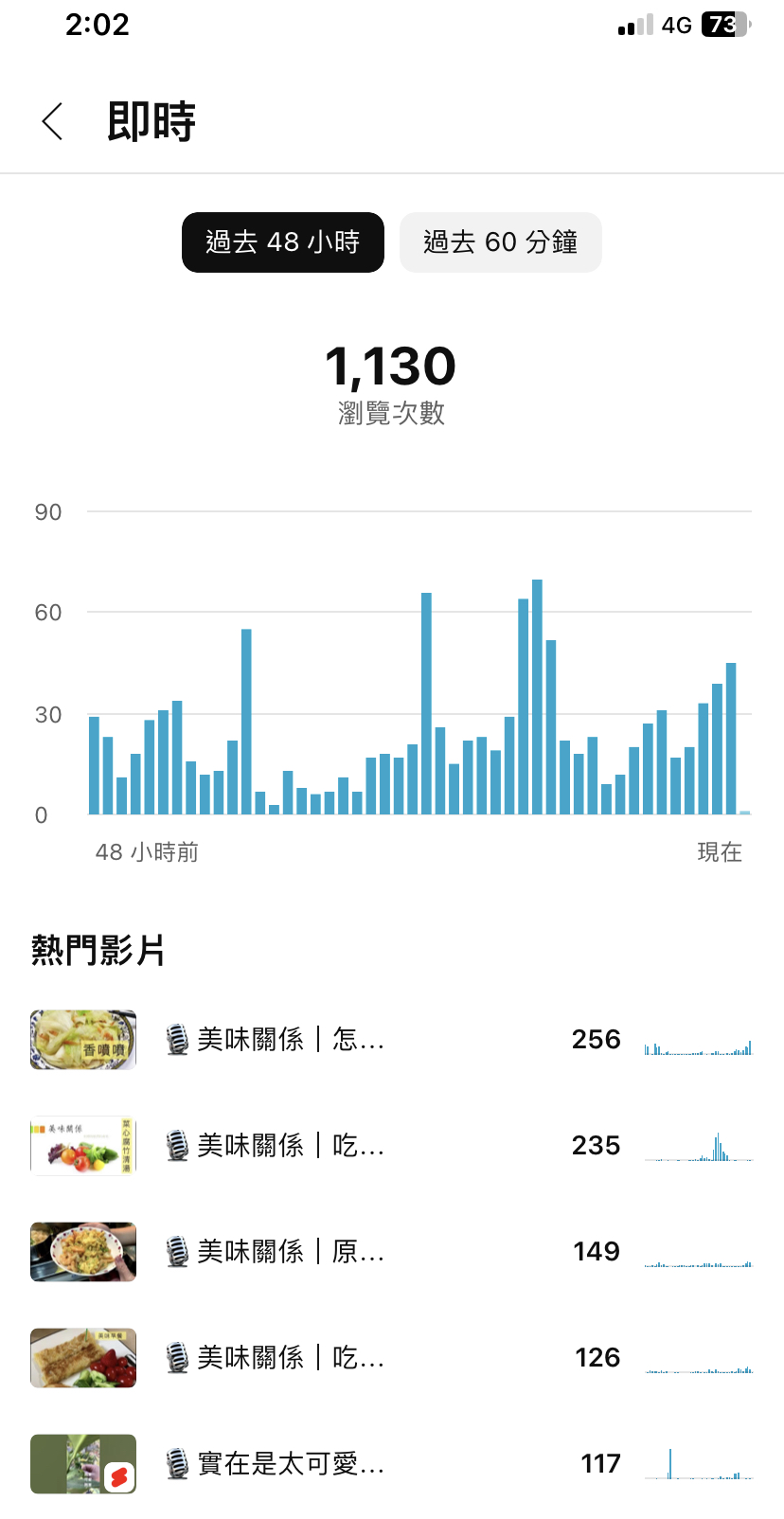Open the video with 126 views
The image size is (784, 1519).
(392, 1358)
